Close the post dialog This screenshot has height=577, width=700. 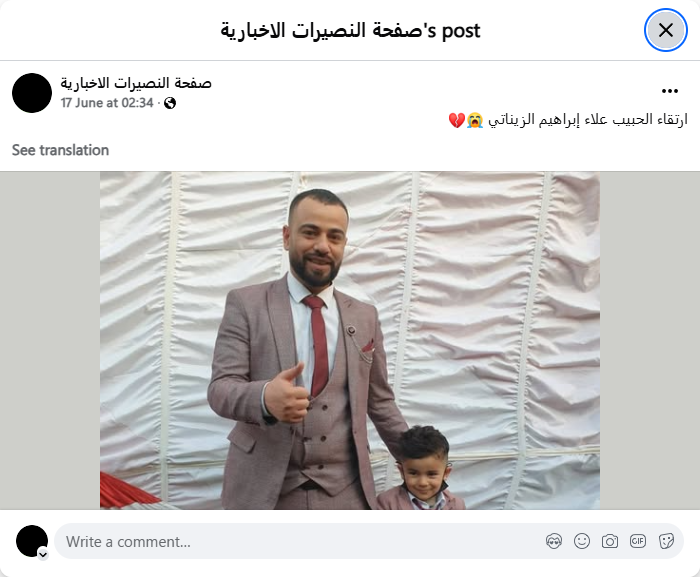(665, 30)
